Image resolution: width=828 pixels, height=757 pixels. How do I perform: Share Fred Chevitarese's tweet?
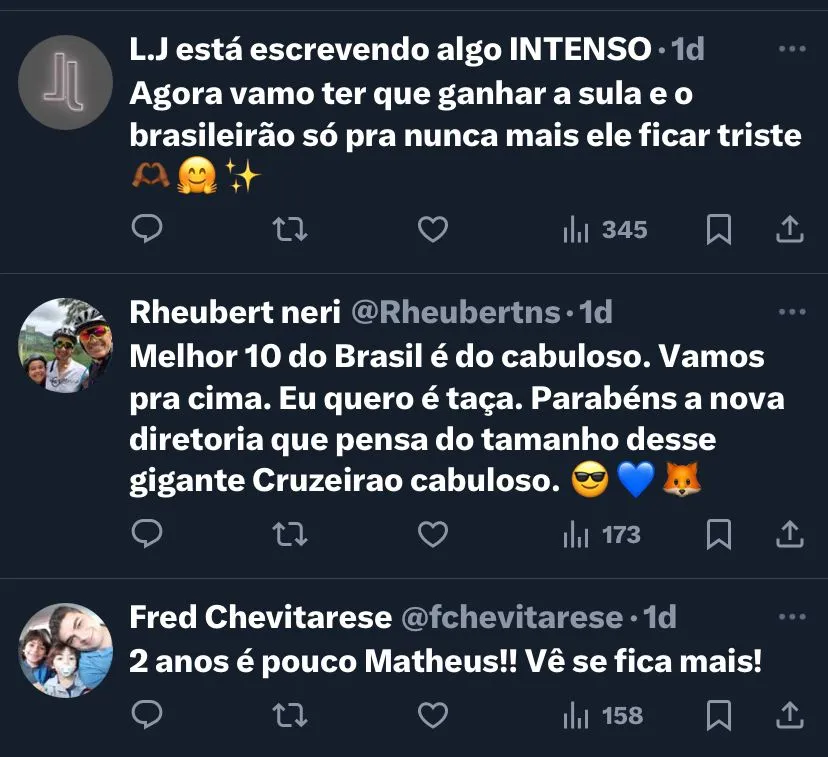tap(790, 715)
